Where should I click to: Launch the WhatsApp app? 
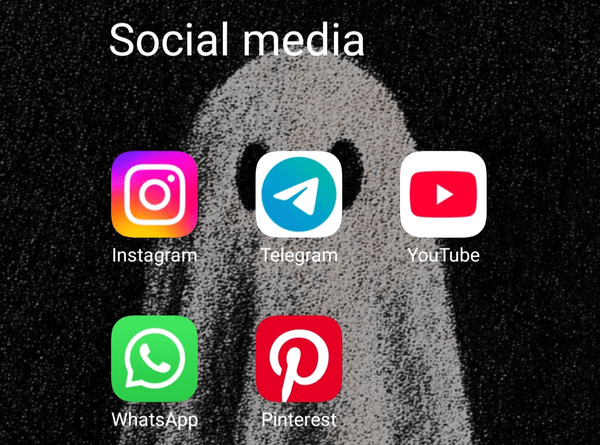[x=154, y=358]
